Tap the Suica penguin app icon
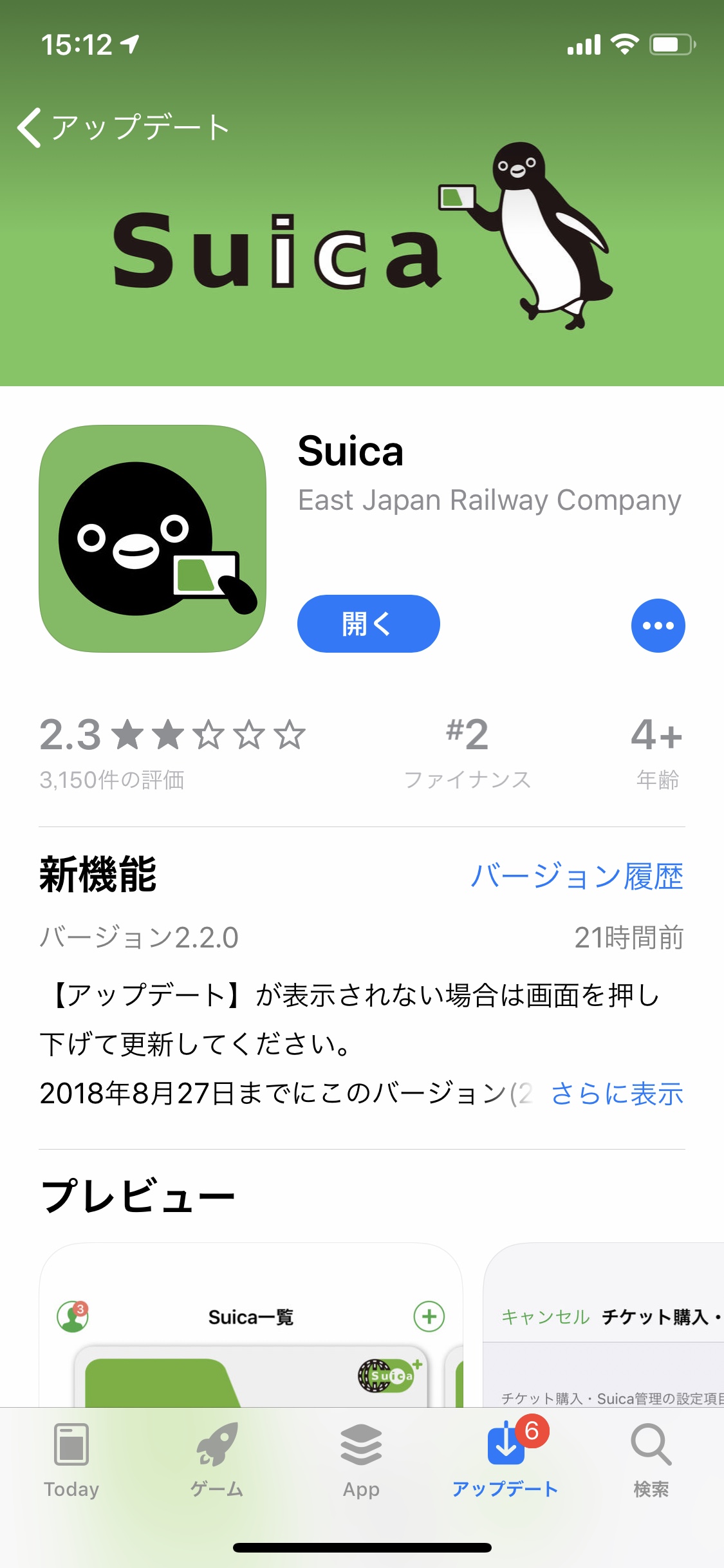This screenshot has height=1568, width=724. pyautogui.click(x=154, y=541)
